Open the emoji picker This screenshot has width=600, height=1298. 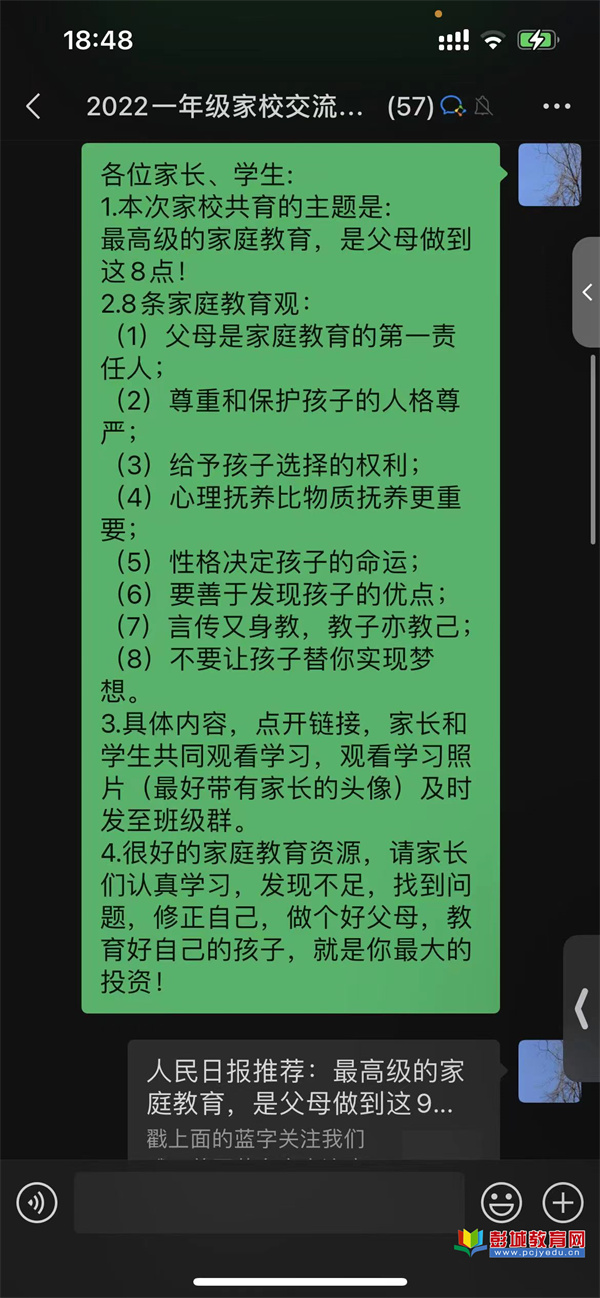[502, 1201]
